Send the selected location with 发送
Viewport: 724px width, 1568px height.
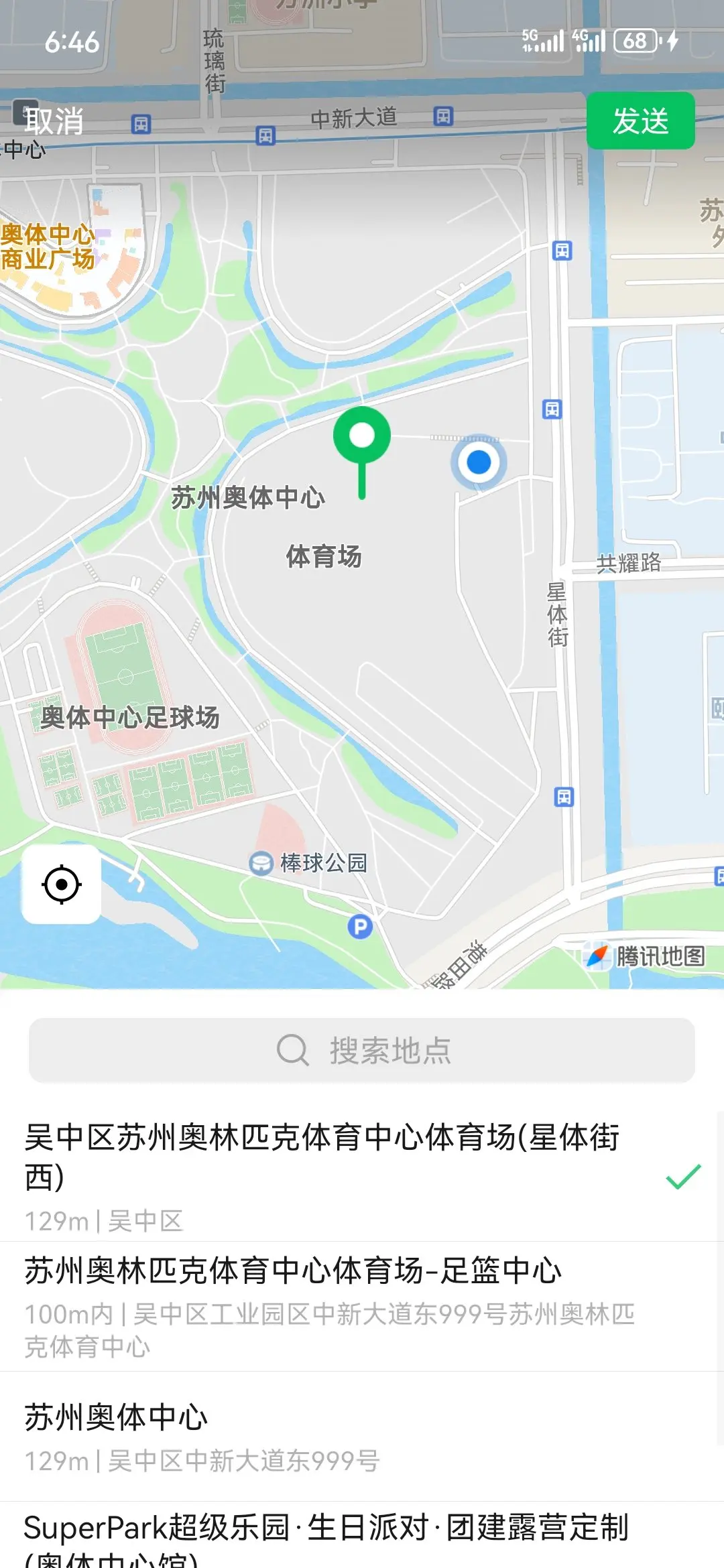pyautogui.click(x=640, y=121)
